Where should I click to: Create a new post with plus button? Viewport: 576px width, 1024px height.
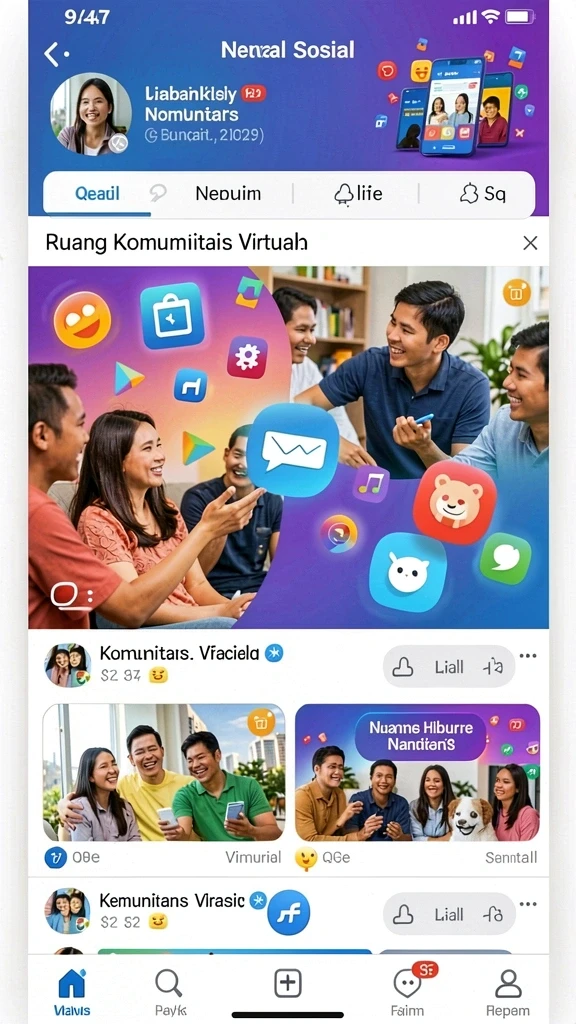287,983
